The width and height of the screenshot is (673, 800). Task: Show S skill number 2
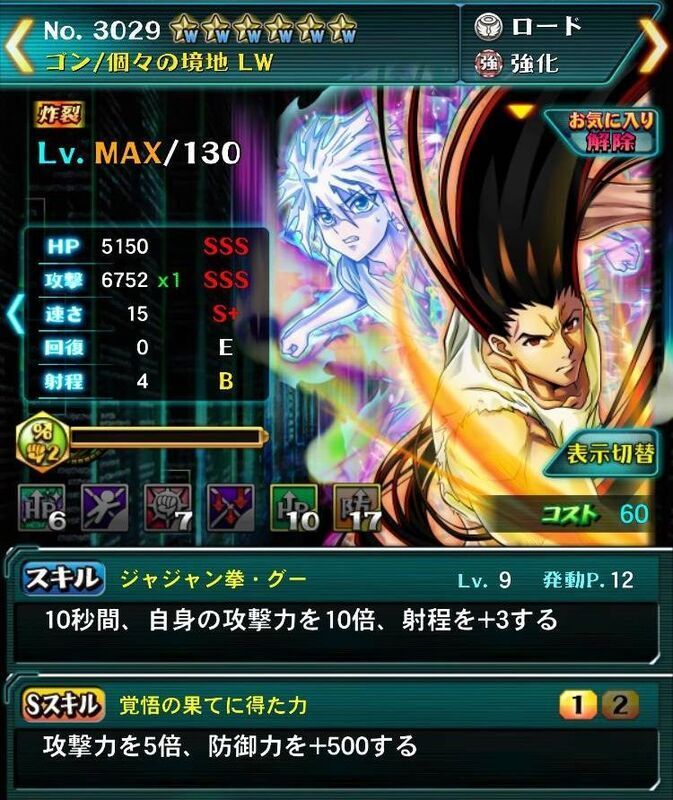point(619,706)
